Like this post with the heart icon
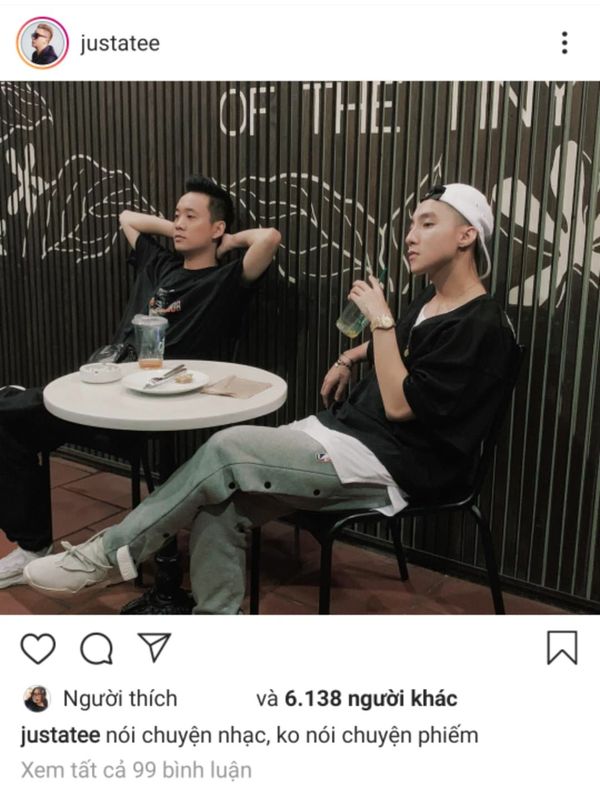The width and height of the screenshot is (600, 787). [x=38, y=649]
